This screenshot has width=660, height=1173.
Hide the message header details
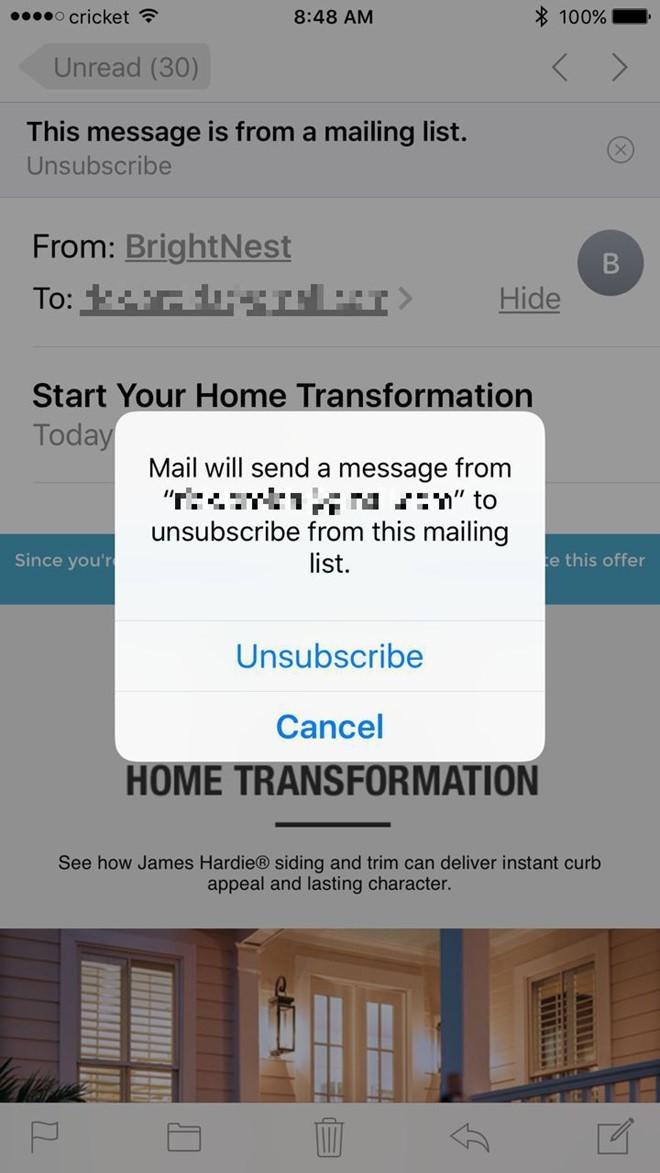[529, 298]
